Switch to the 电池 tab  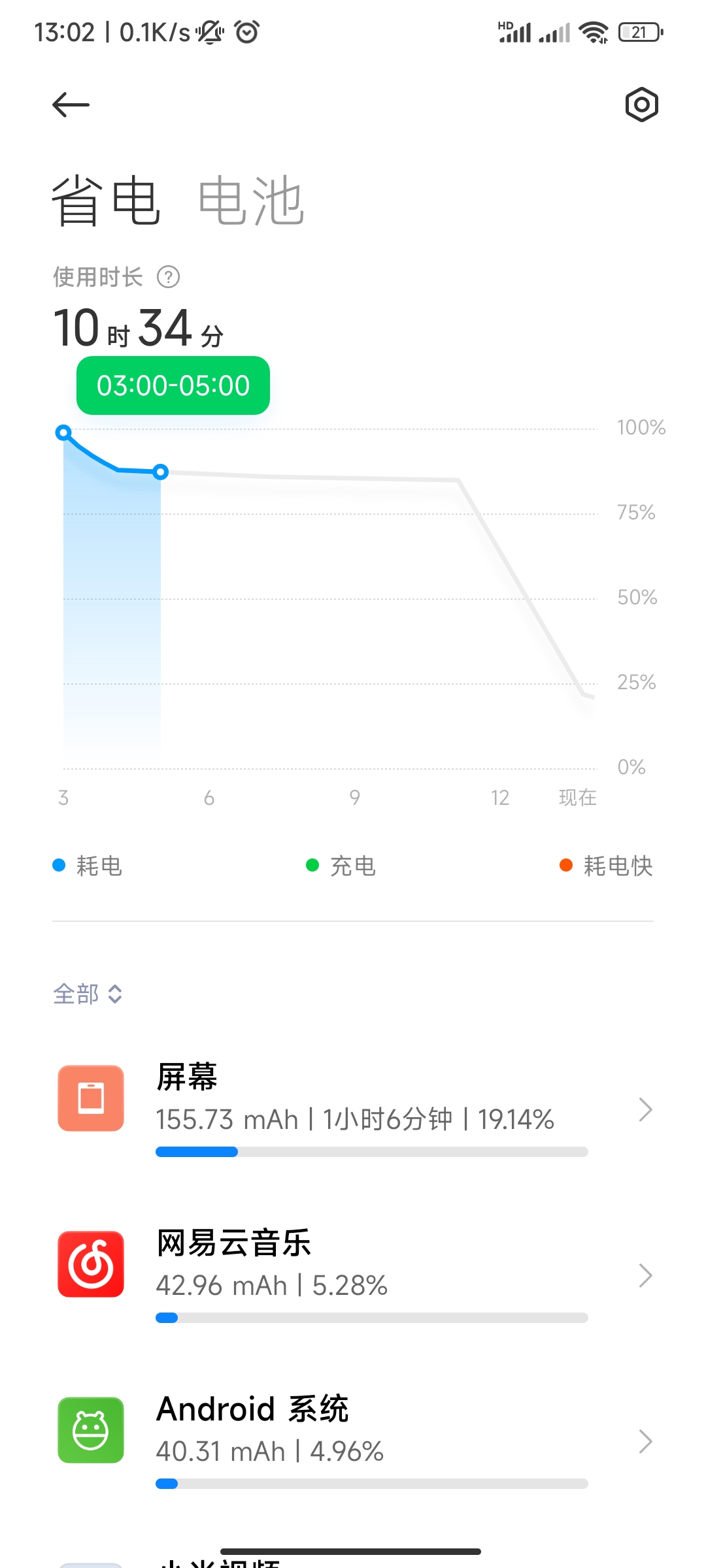point(252,201)
